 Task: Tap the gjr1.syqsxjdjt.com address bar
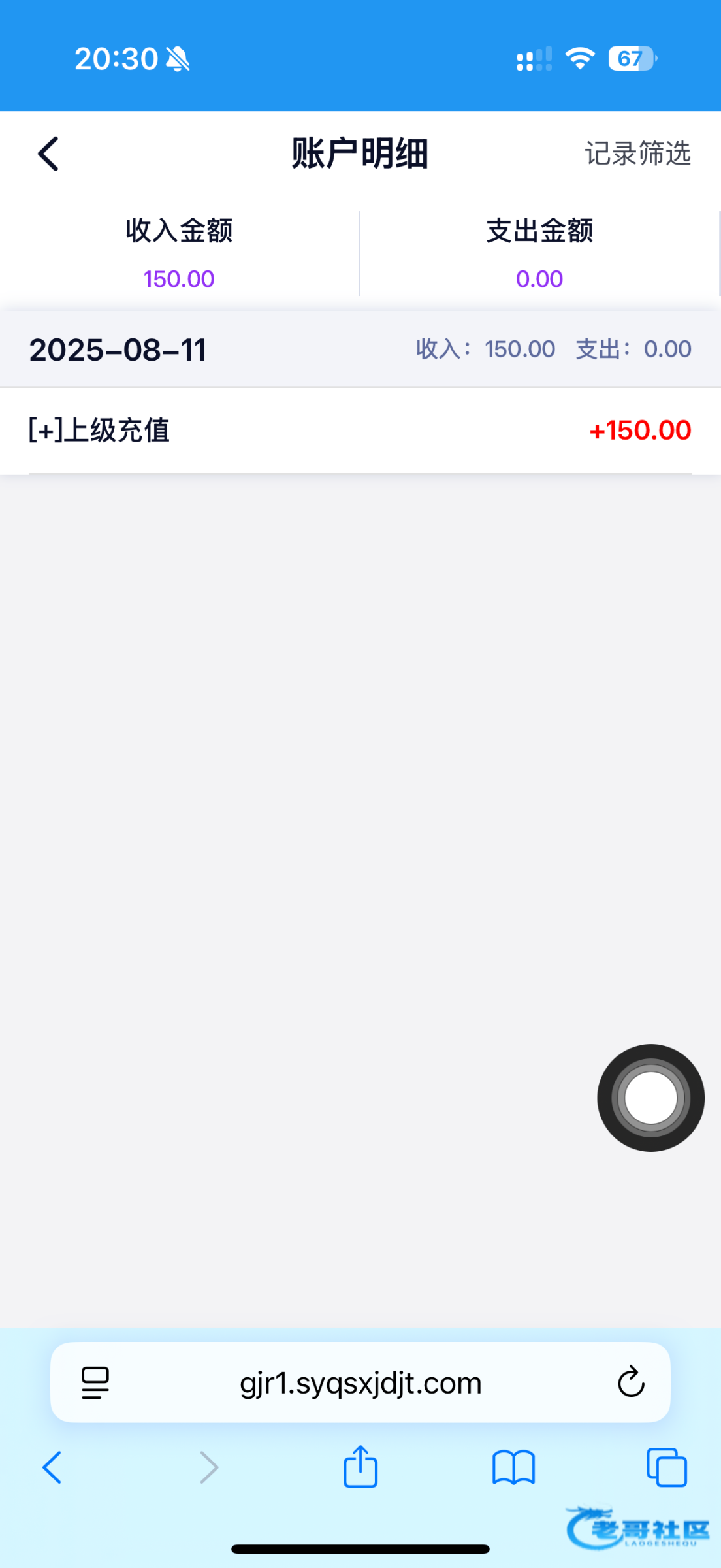point(360,1382)
